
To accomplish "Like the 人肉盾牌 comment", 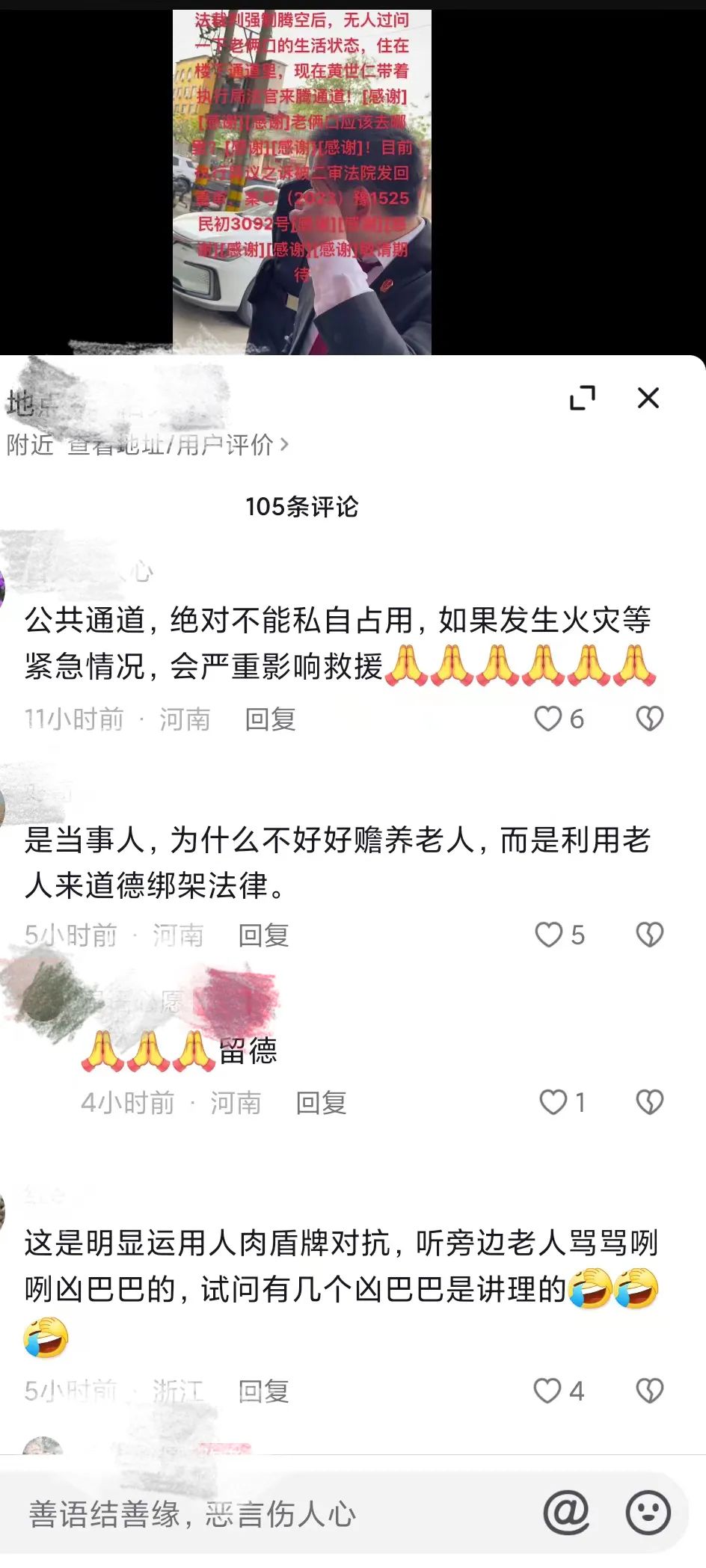I will click(547, 1391).
